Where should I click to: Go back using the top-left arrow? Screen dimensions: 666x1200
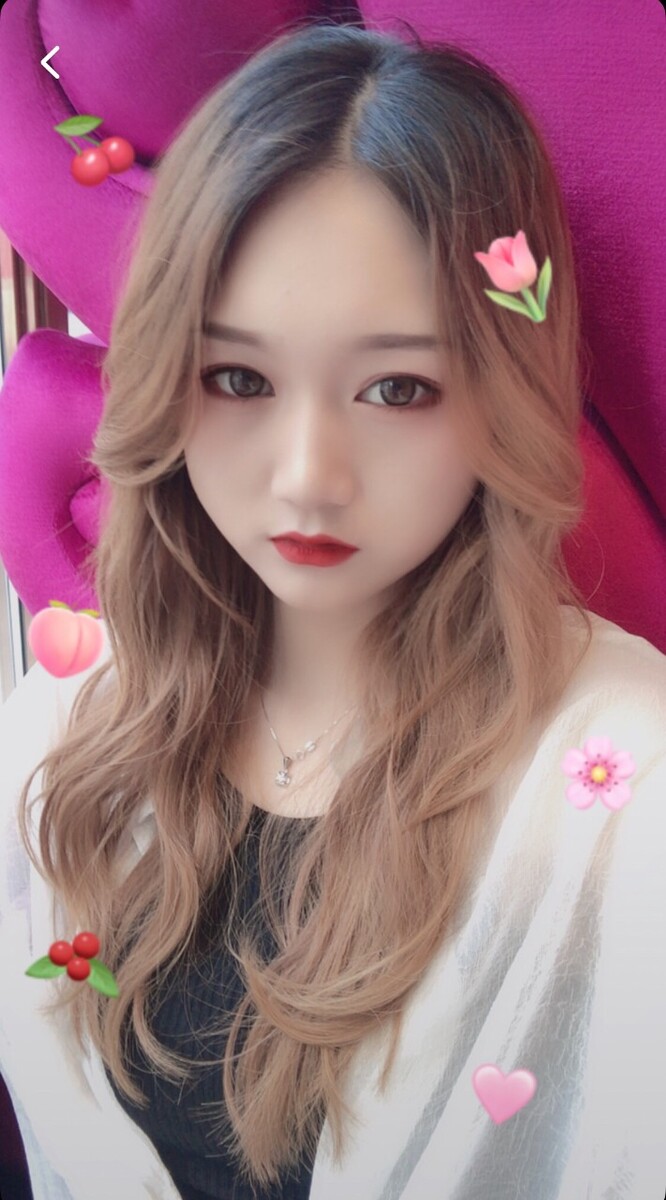coord(50,62)
